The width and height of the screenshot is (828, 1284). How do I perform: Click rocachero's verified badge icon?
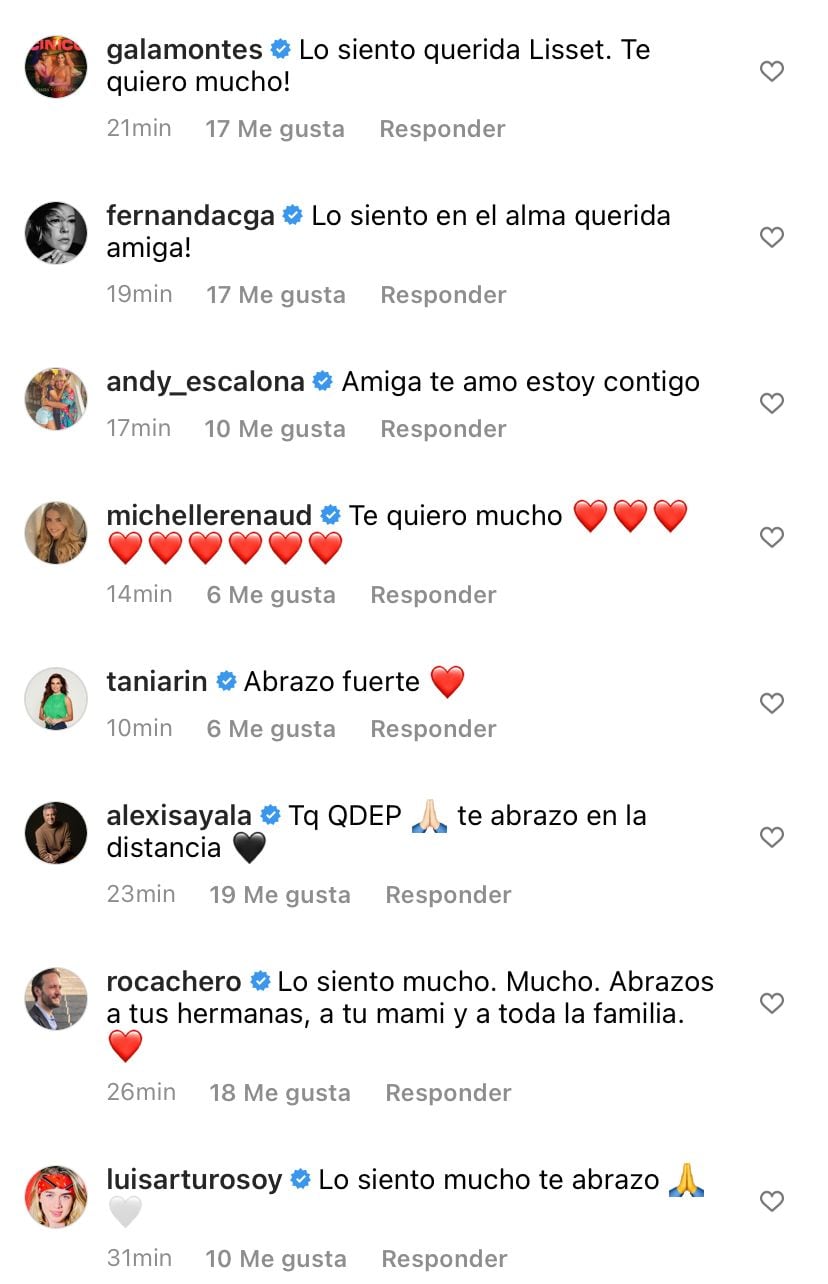(x=261, y=982)
